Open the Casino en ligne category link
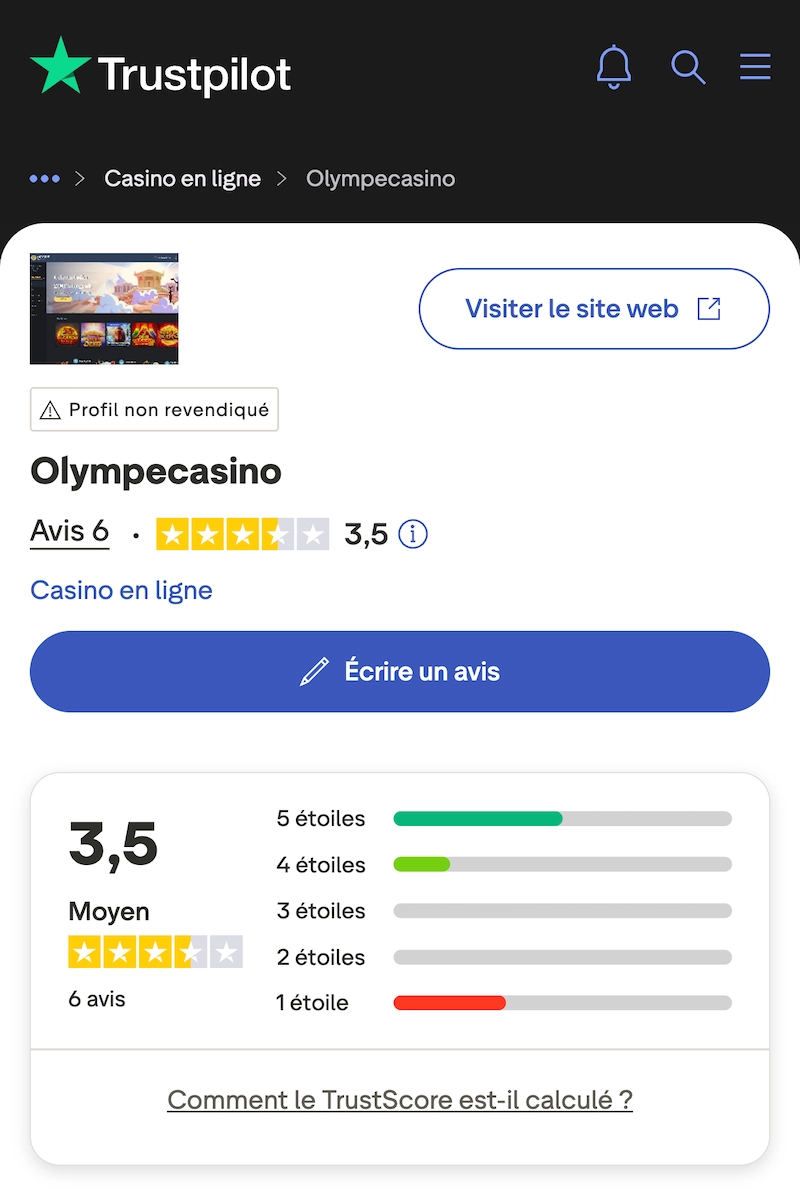800x1189 pixels. [x=120, y=590]
